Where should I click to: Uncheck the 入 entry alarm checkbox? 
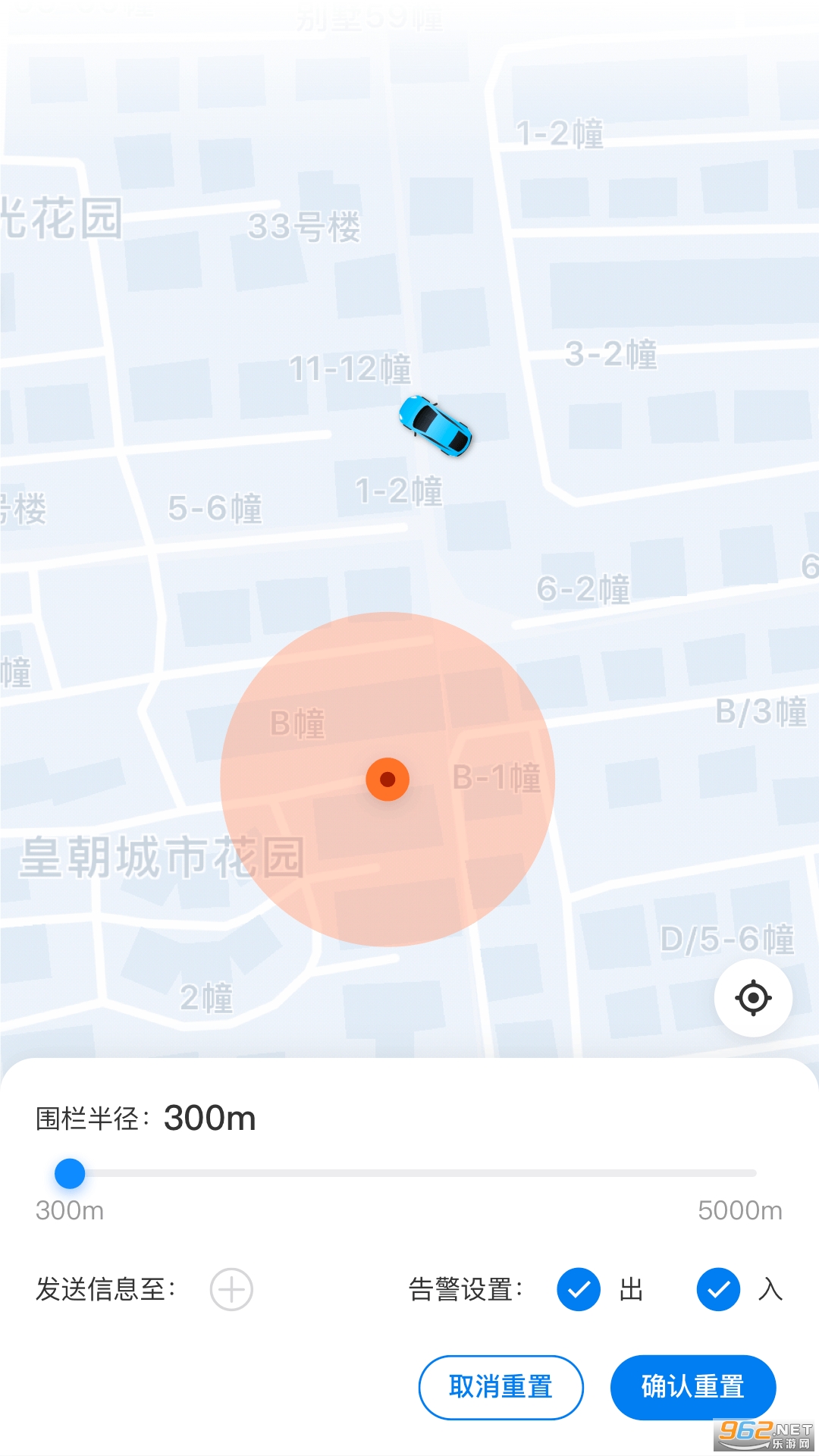pyautogui.click(x=718, y=1289)
